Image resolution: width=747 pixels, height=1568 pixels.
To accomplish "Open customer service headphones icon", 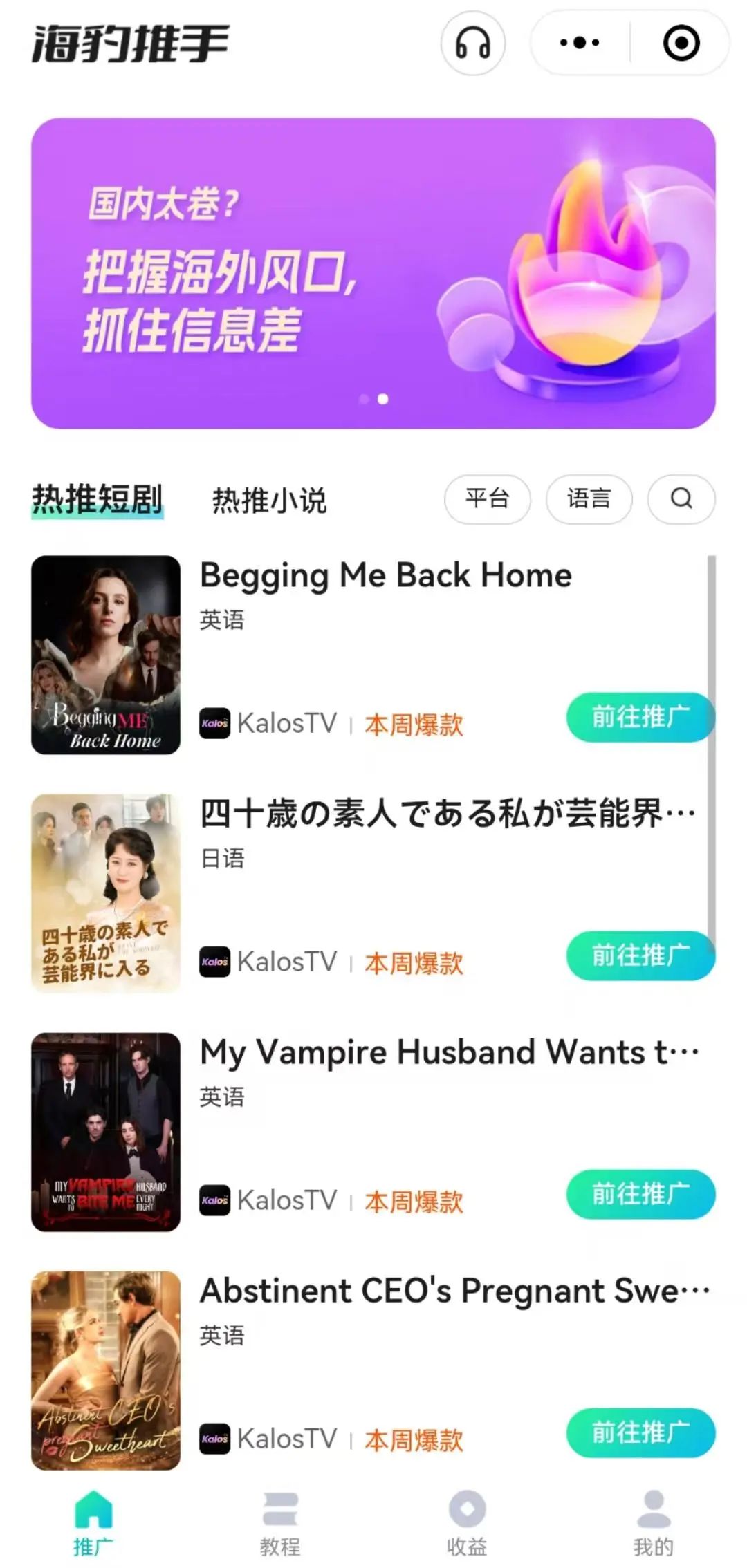I will [473, 43].
